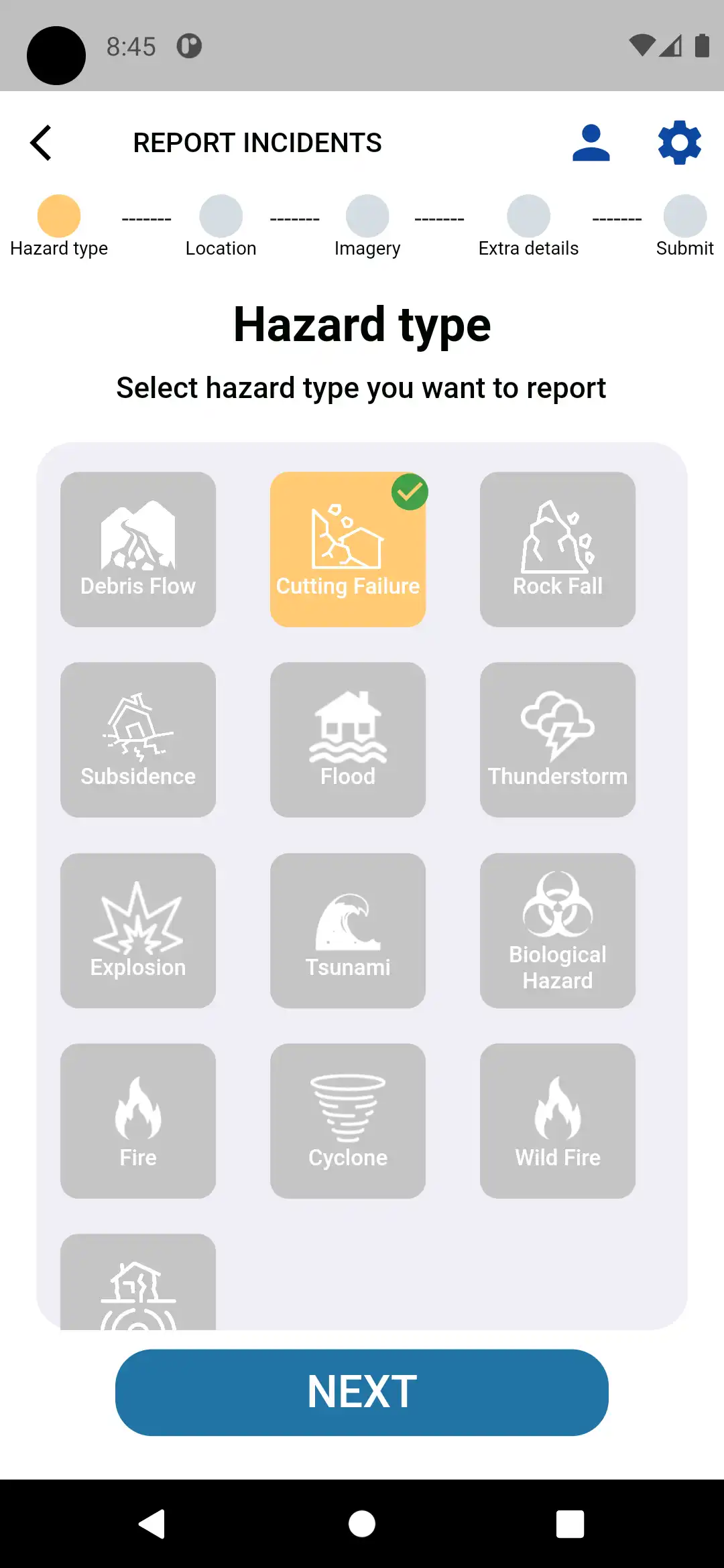Select Explosion as the hazard
724x1568 pixels.
[x=138, y=930]
